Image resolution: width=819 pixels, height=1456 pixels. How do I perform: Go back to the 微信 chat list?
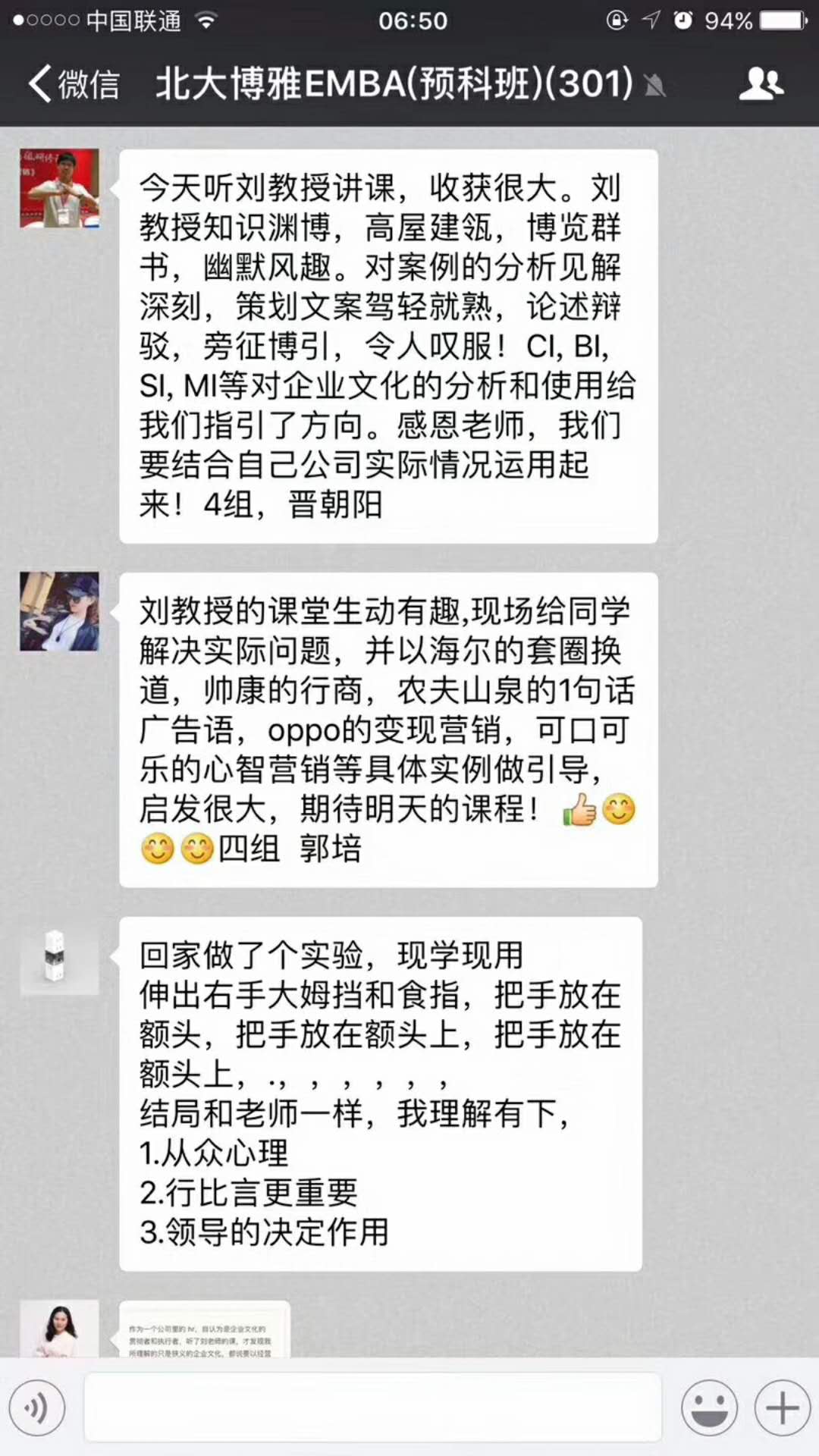[74, 83]
